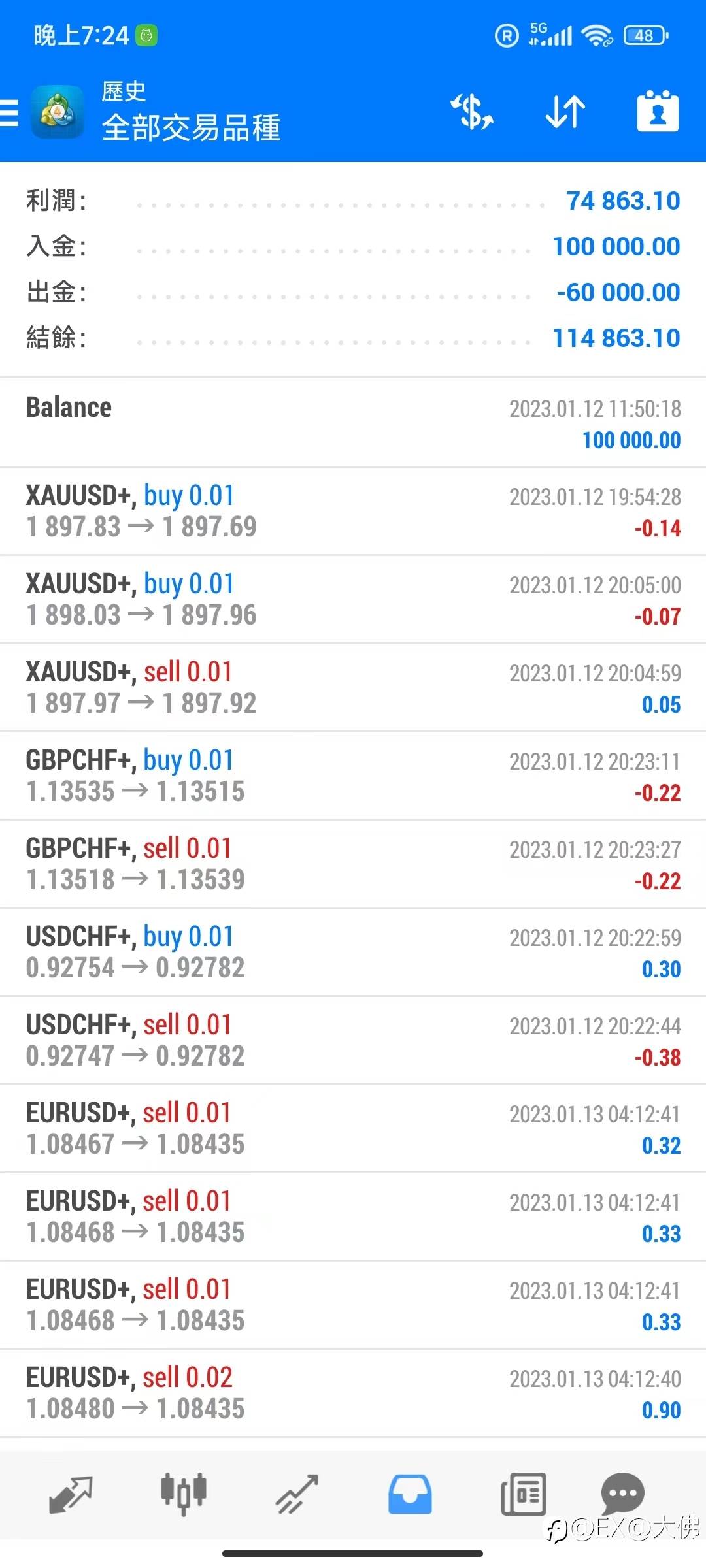The image size is (706, 1568).
Task: Choose the history date period
Action: [x=658, y=112]
